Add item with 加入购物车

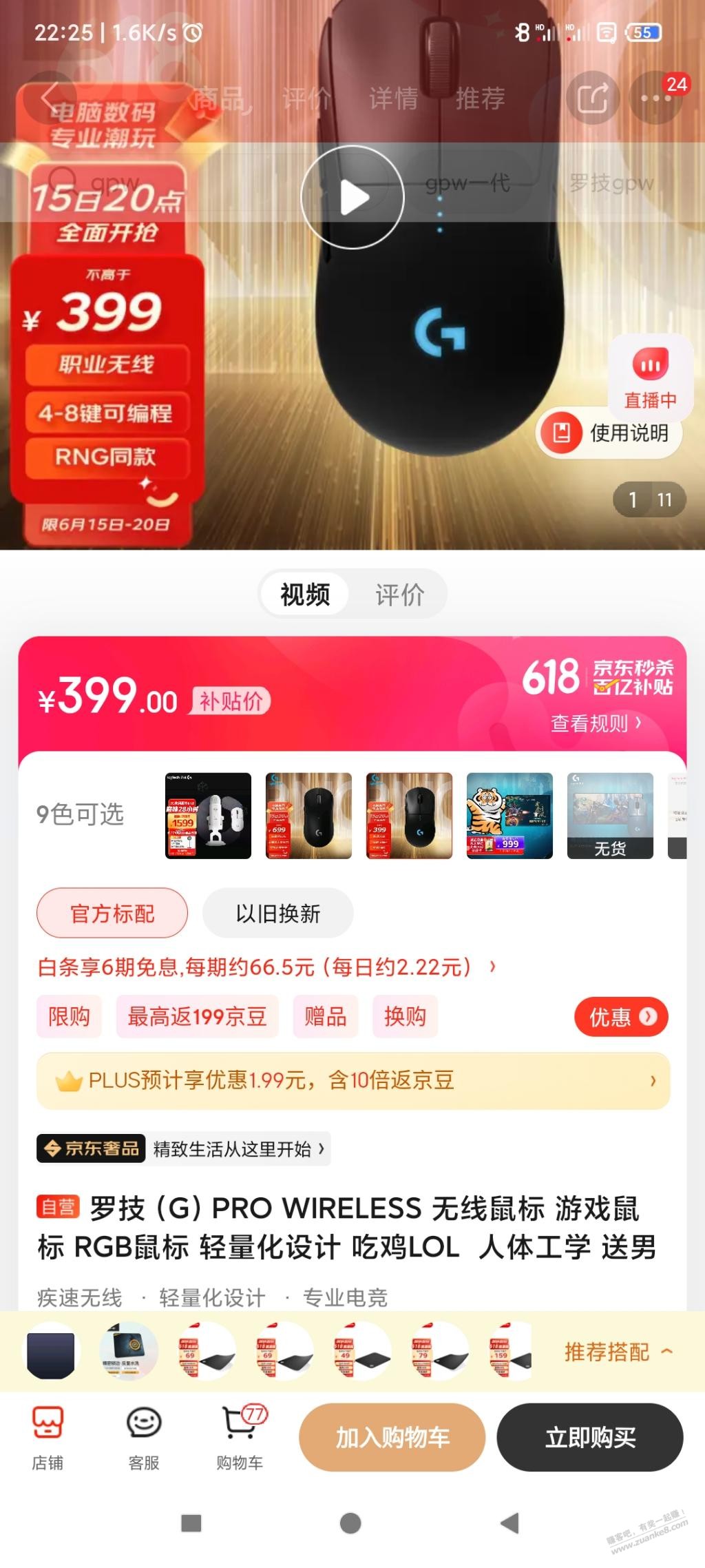pos(392,1438)
